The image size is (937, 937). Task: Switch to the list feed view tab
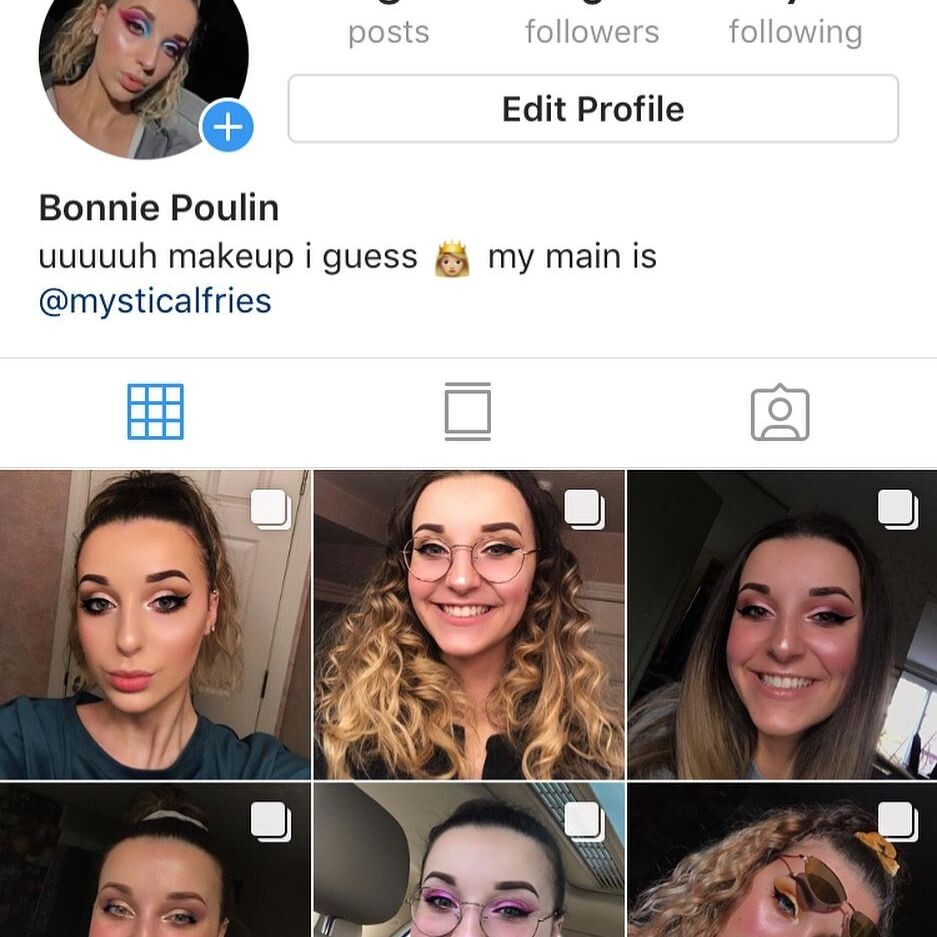pos(468,412)
